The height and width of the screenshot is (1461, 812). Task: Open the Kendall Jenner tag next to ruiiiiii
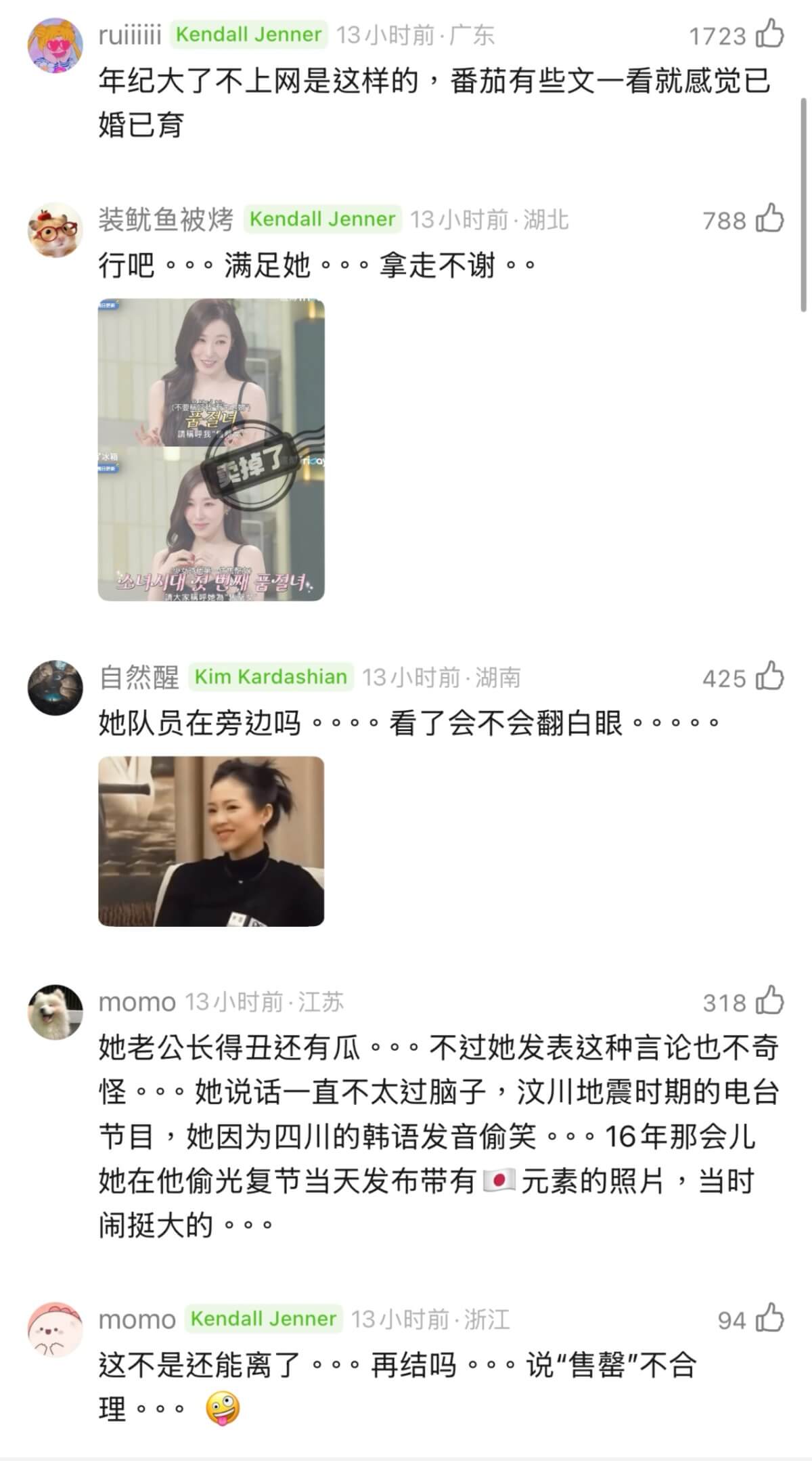pos(248,35)
